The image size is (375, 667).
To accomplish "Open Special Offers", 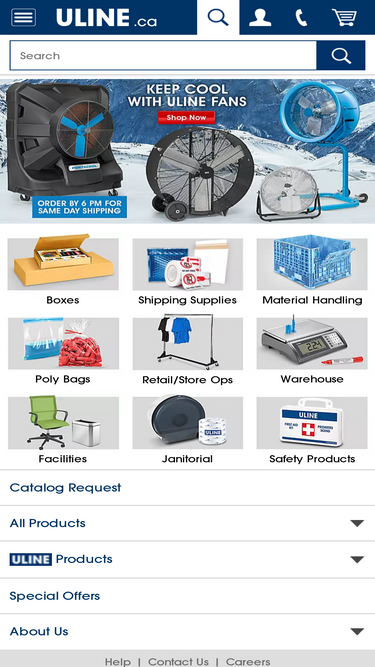I will (188, 596).
